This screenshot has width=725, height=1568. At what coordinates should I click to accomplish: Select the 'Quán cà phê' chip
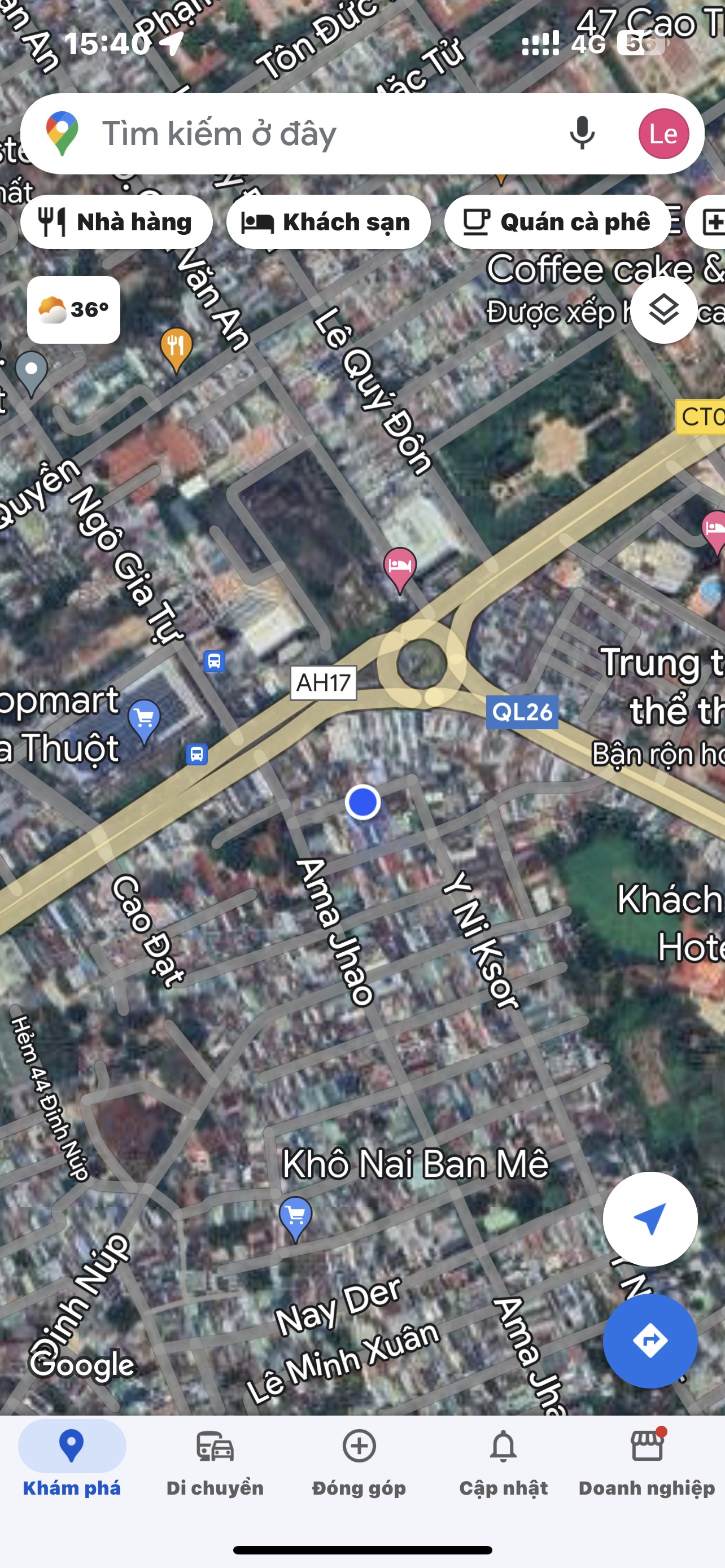point(557,222)
